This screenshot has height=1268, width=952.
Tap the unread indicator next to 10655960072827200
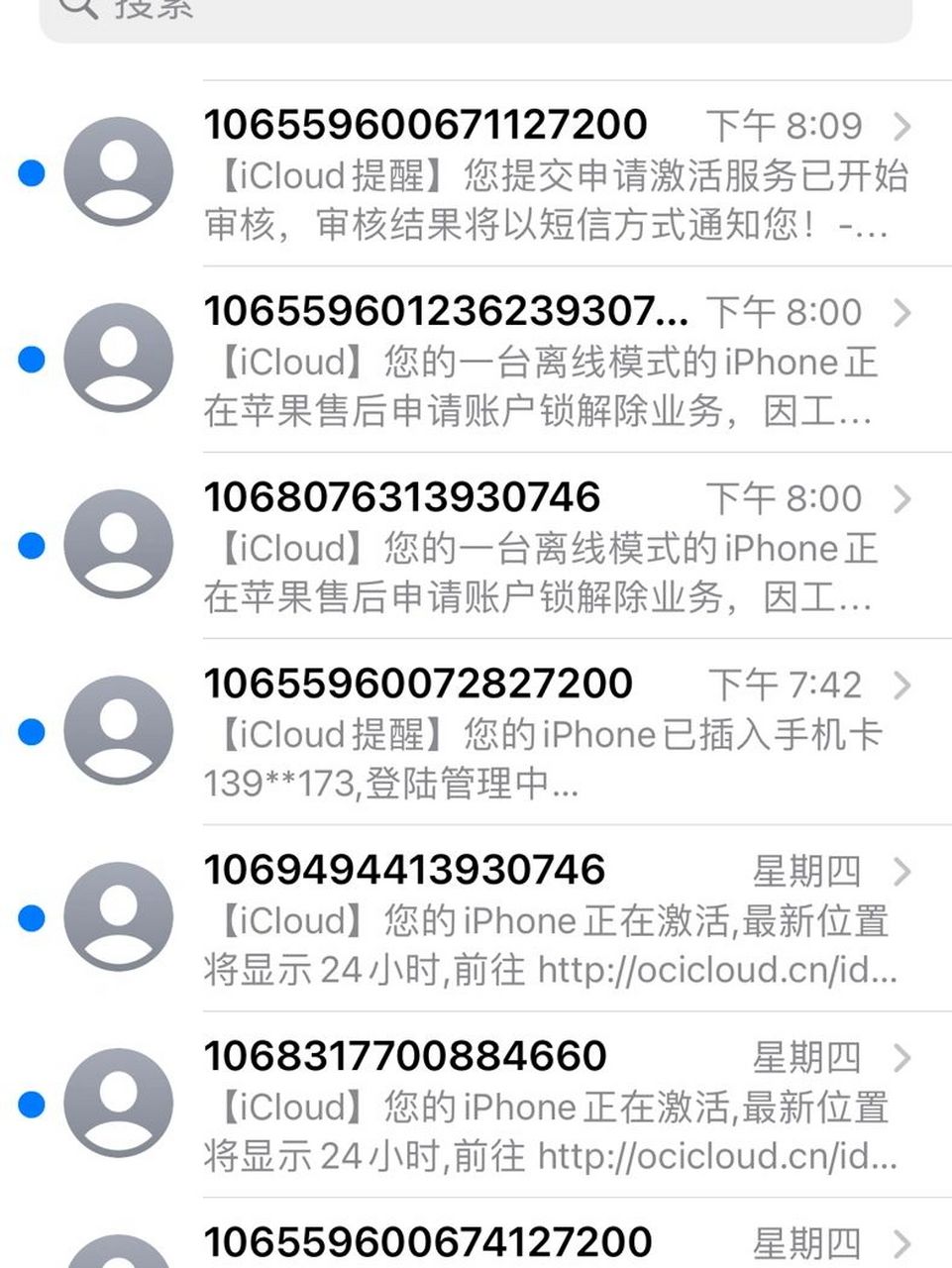[31, 729]
